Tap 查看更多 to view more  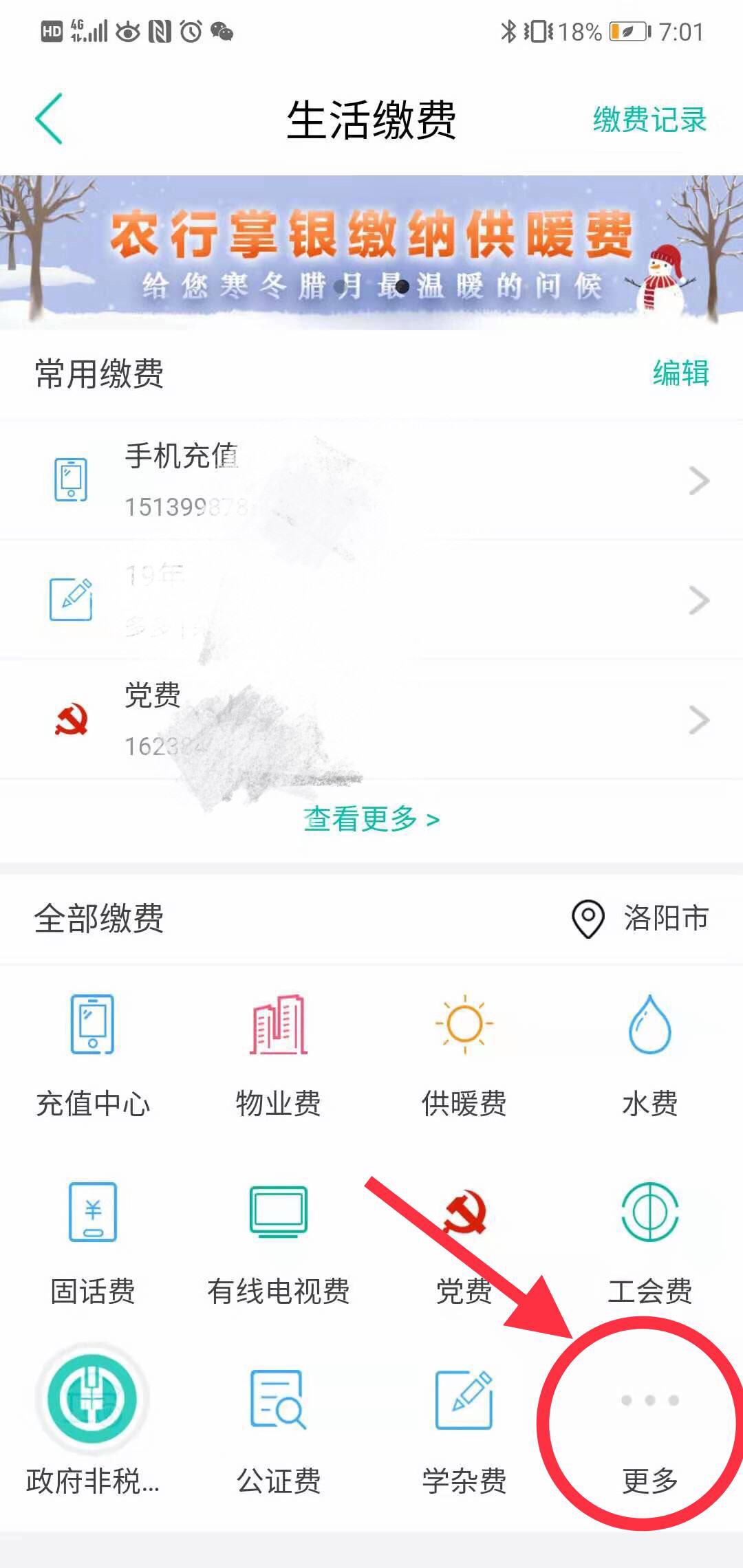click(371, 819)
